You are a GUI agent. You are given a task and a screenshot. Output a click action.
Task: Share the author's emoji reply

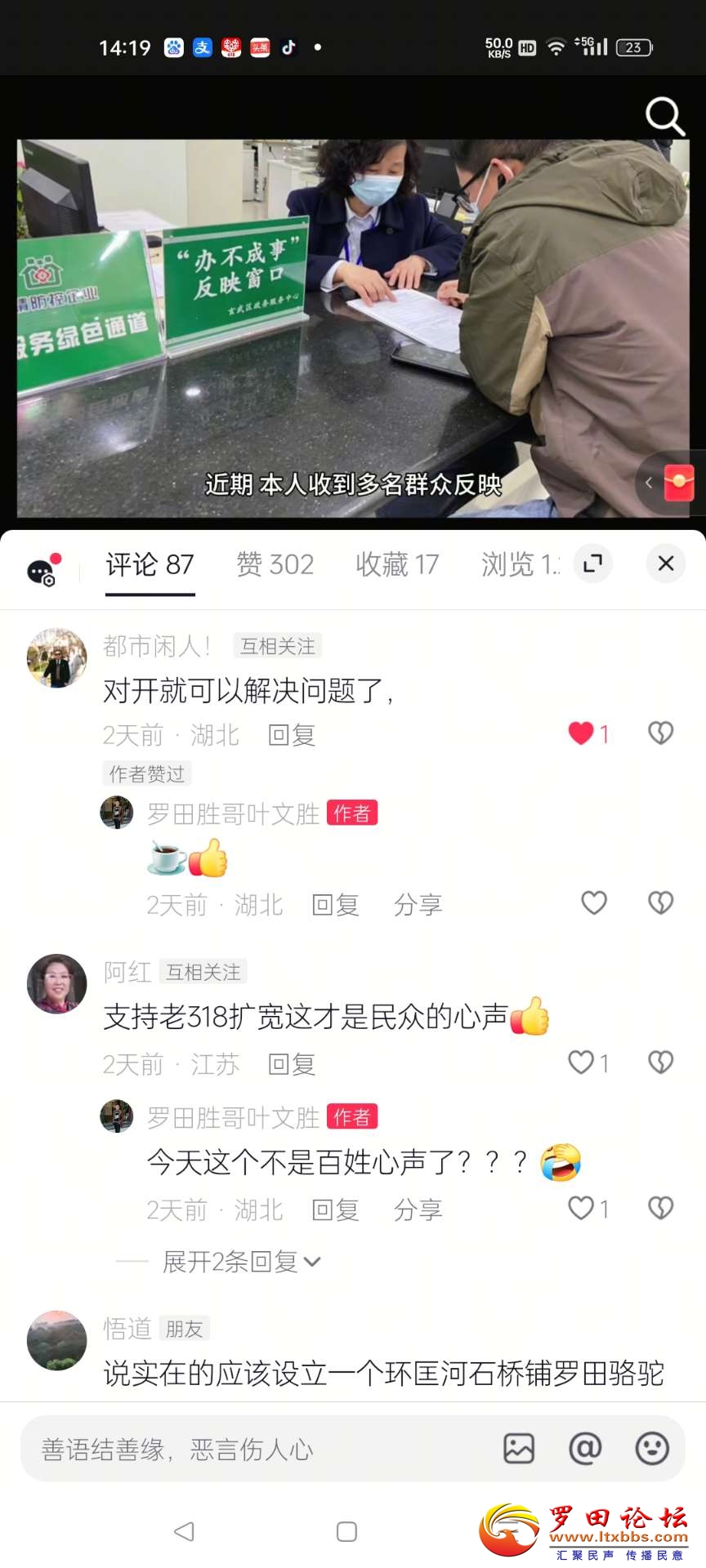418,905
